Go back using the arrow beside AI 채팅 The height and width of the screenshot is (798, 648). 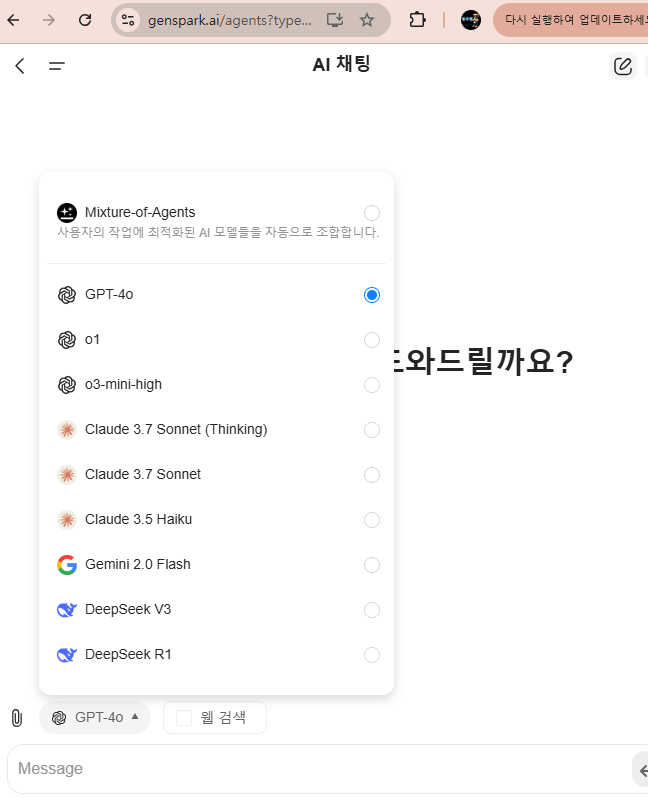pyautogui.click(x=19, y=66)
